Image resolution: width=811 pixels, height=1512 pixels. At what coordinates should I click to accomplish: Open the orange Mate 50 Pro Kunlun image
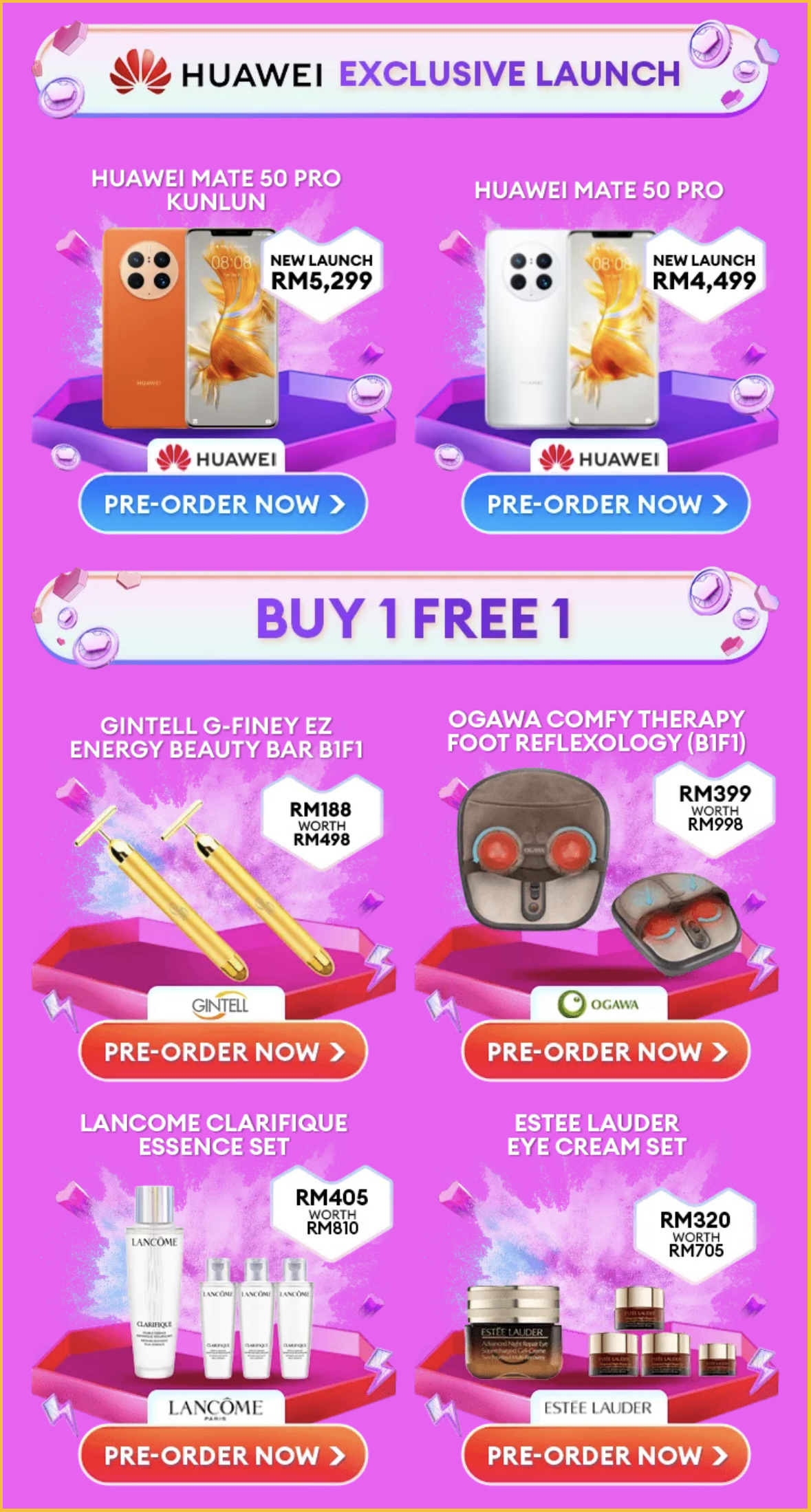pyautogui.click(x=189, y=329)
